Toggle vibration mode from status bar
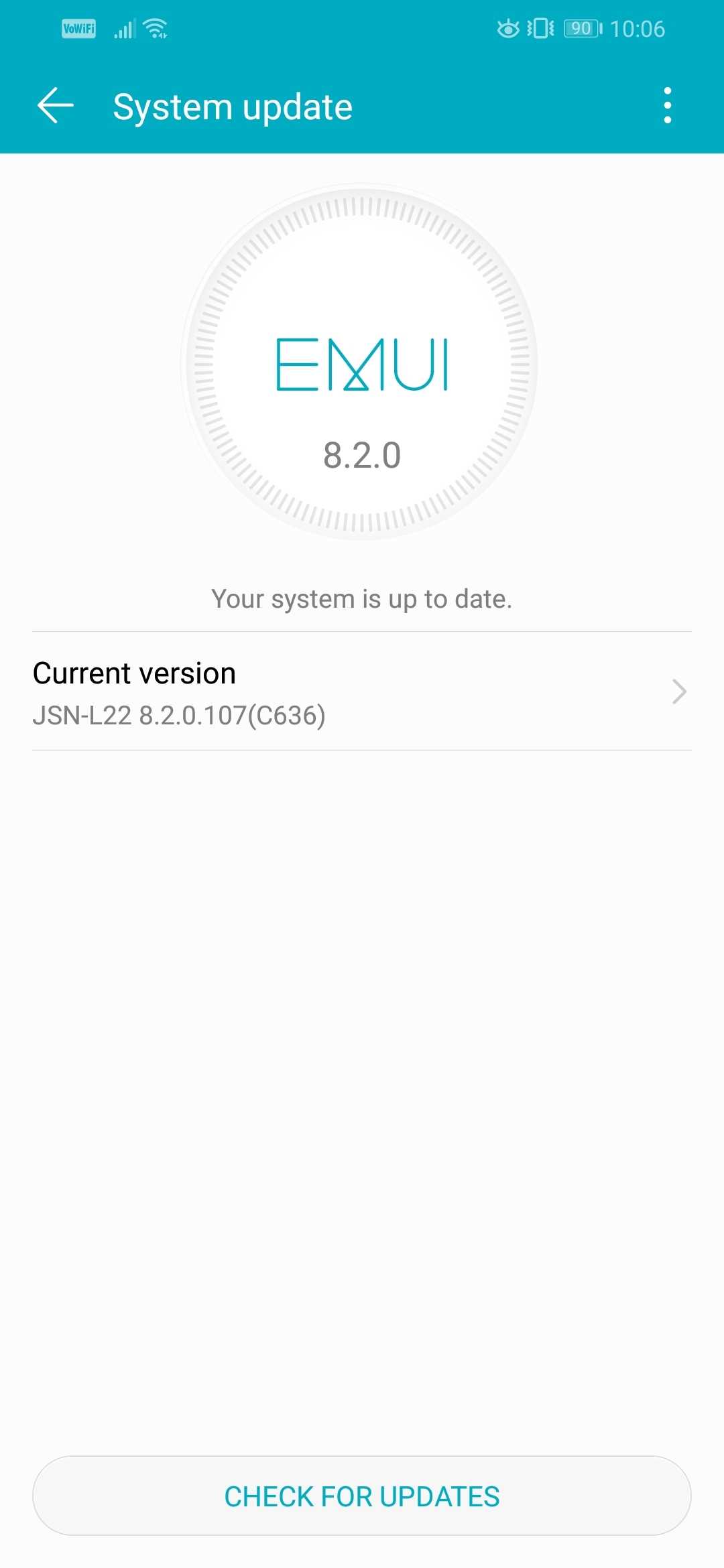The height and width of the screenshot is (1568, 724). click(542, 28)
